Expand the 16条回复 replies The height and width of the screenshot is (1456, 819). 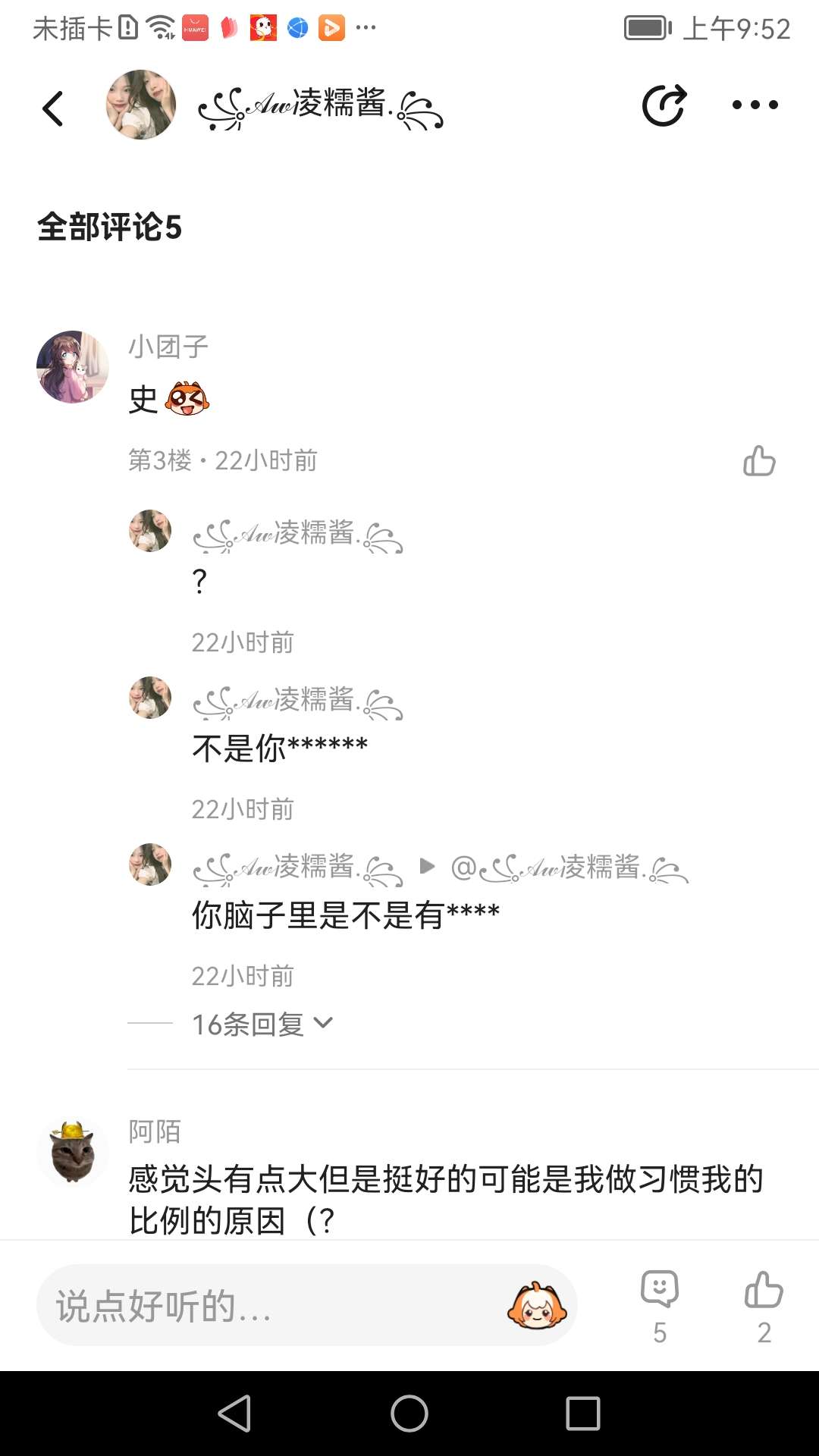point(262,1024)
